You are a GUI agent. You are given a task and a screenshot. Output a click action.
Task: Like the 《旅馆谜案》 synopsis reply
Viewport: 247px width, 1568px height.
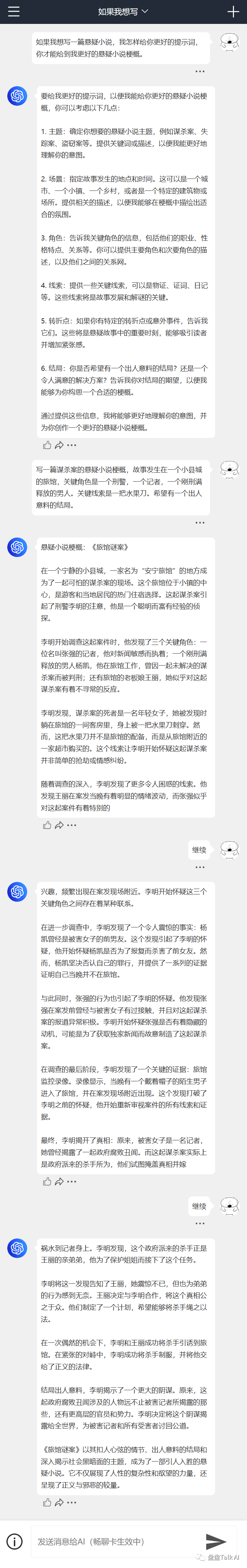(x=47, y=825)
